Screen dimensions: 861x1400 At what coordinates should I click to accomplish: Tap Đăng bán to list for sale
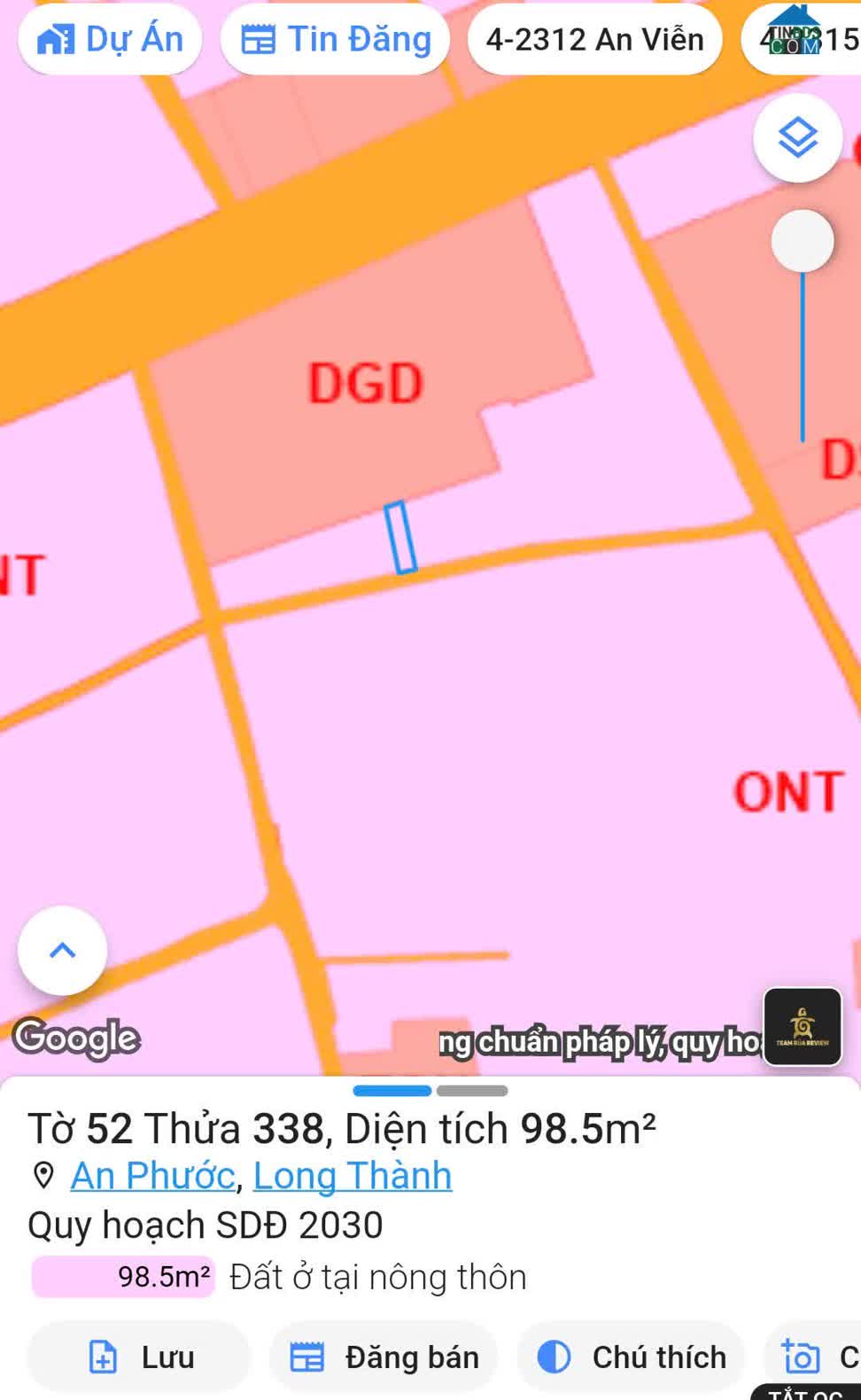point(384,1357)
